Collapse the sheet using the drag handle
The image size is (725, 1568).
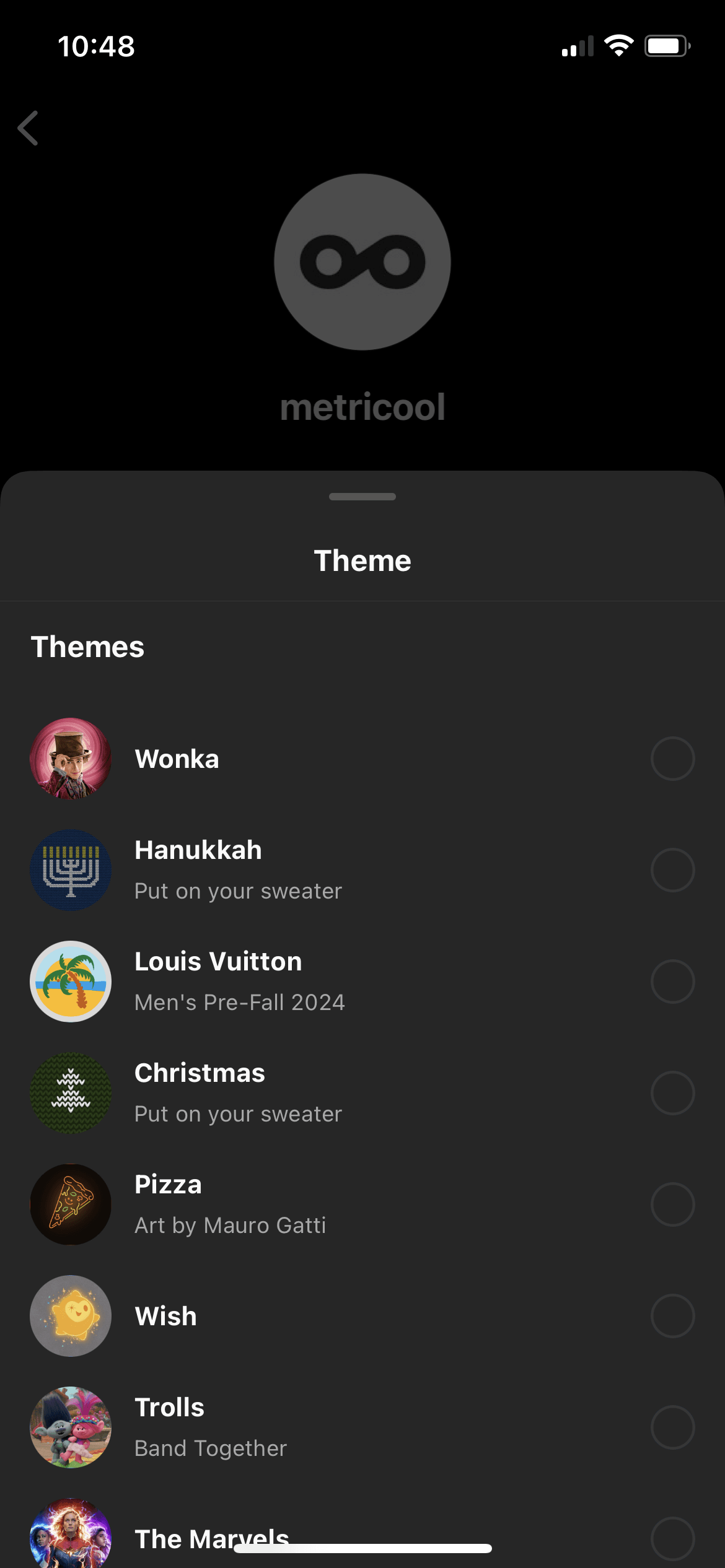(x=362, y=496)
